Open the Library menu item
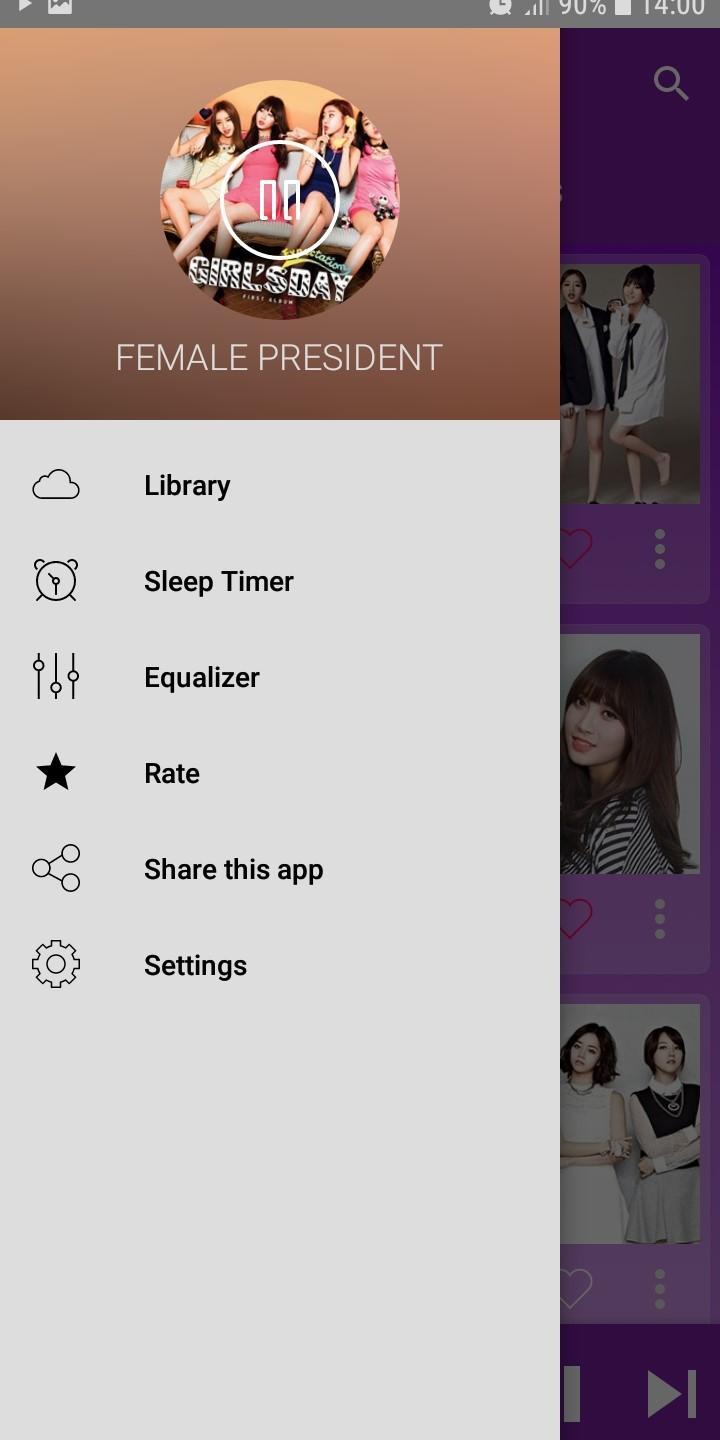The image size is (720, 1440). 187,486
